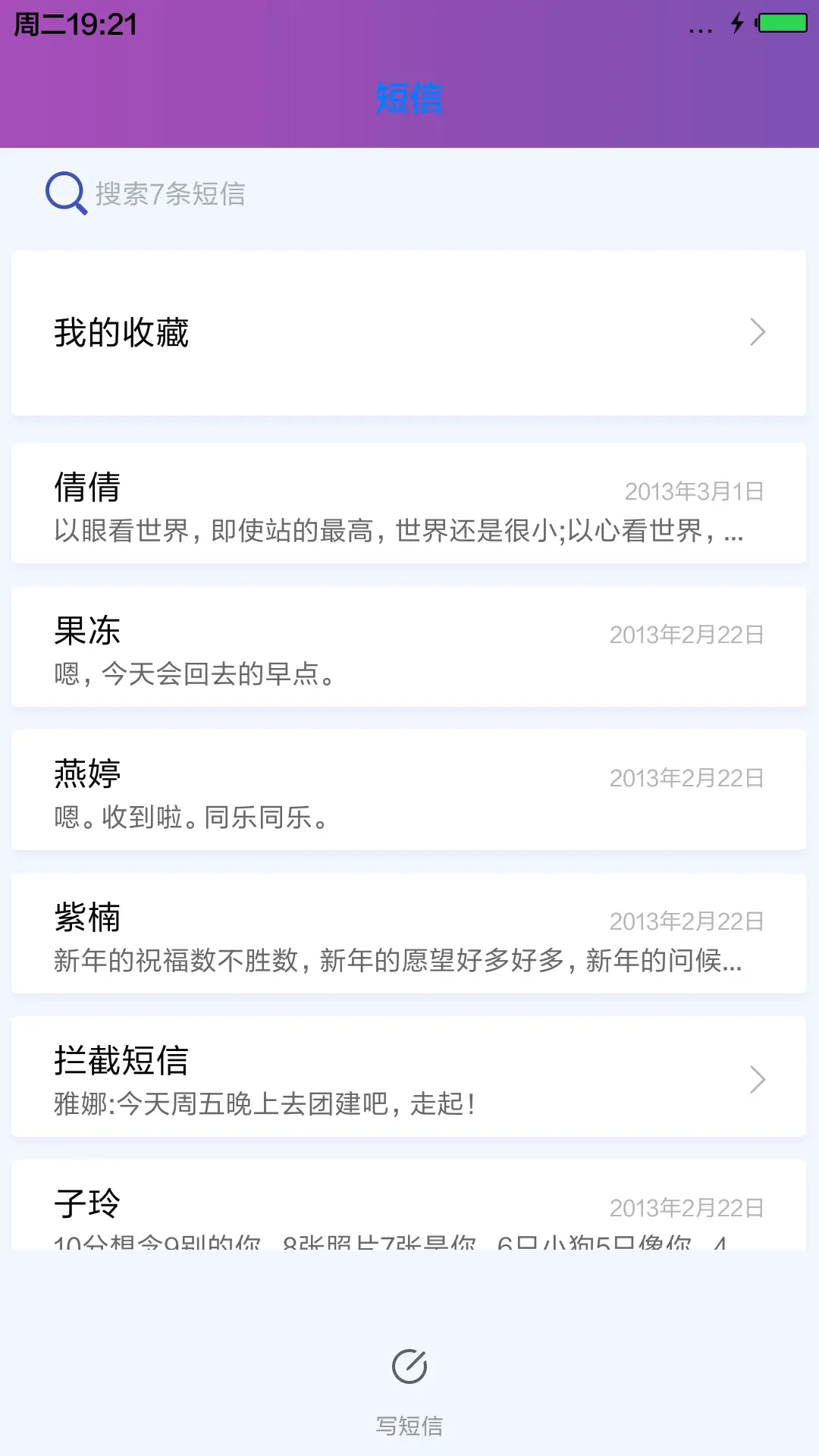Image resolution: width=819 pixels, height=1456 pixels.
Task: Open 紫楠's new year message
Action: [x=408, y=934]
